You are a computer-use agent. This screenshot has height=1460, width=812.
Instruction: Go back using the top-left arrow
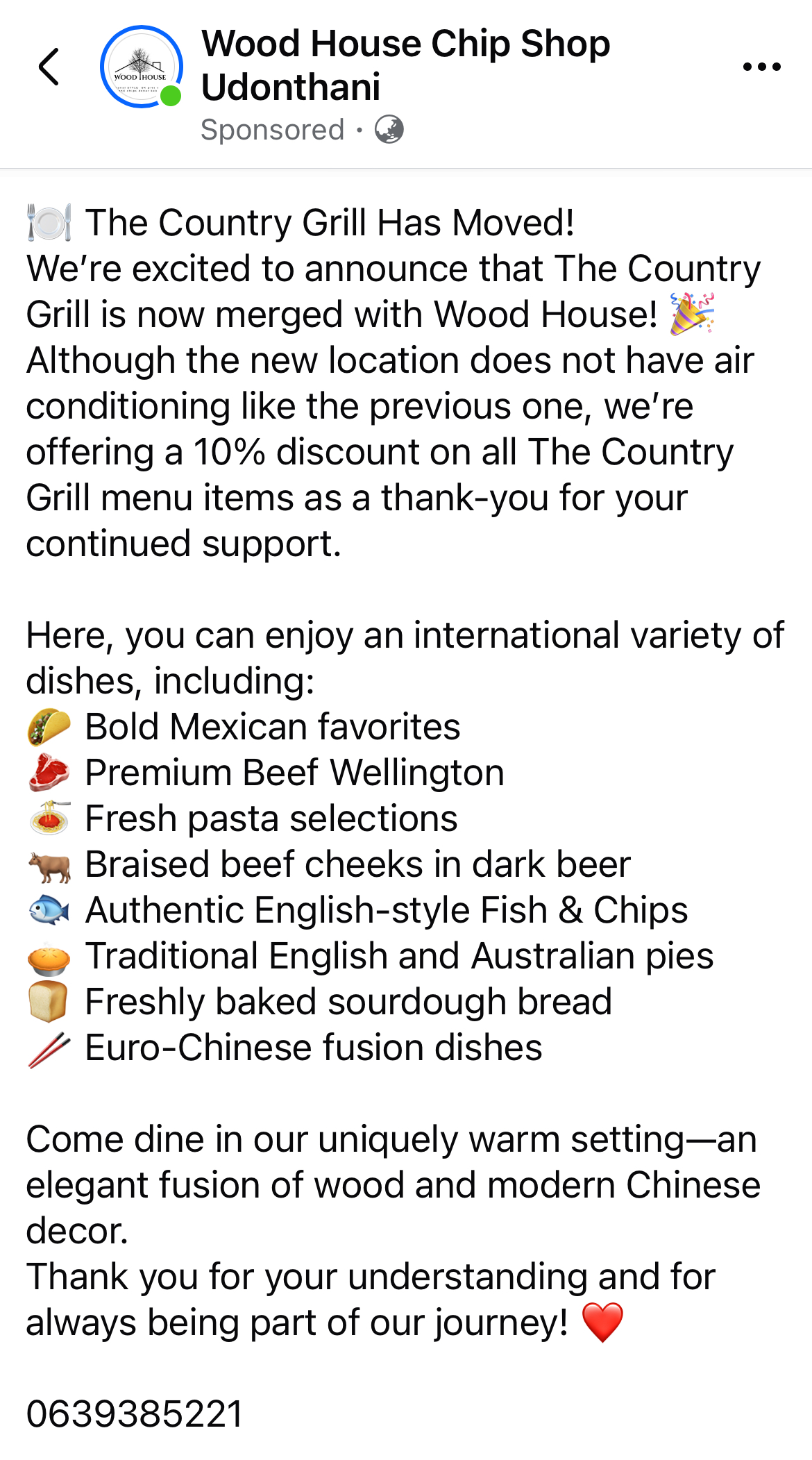[x=49, y=67]
